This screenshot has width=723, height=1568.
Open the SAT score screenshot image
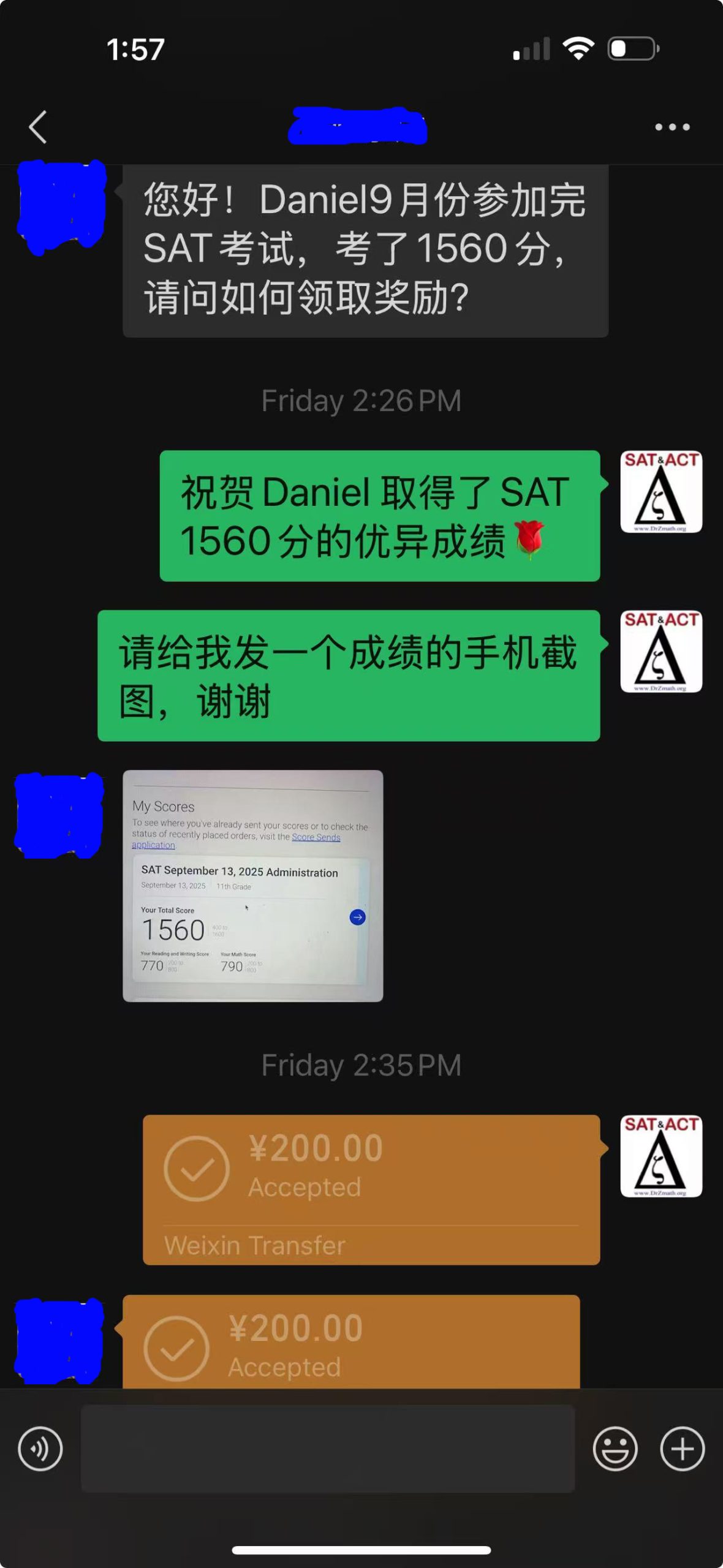pos(252,886)
